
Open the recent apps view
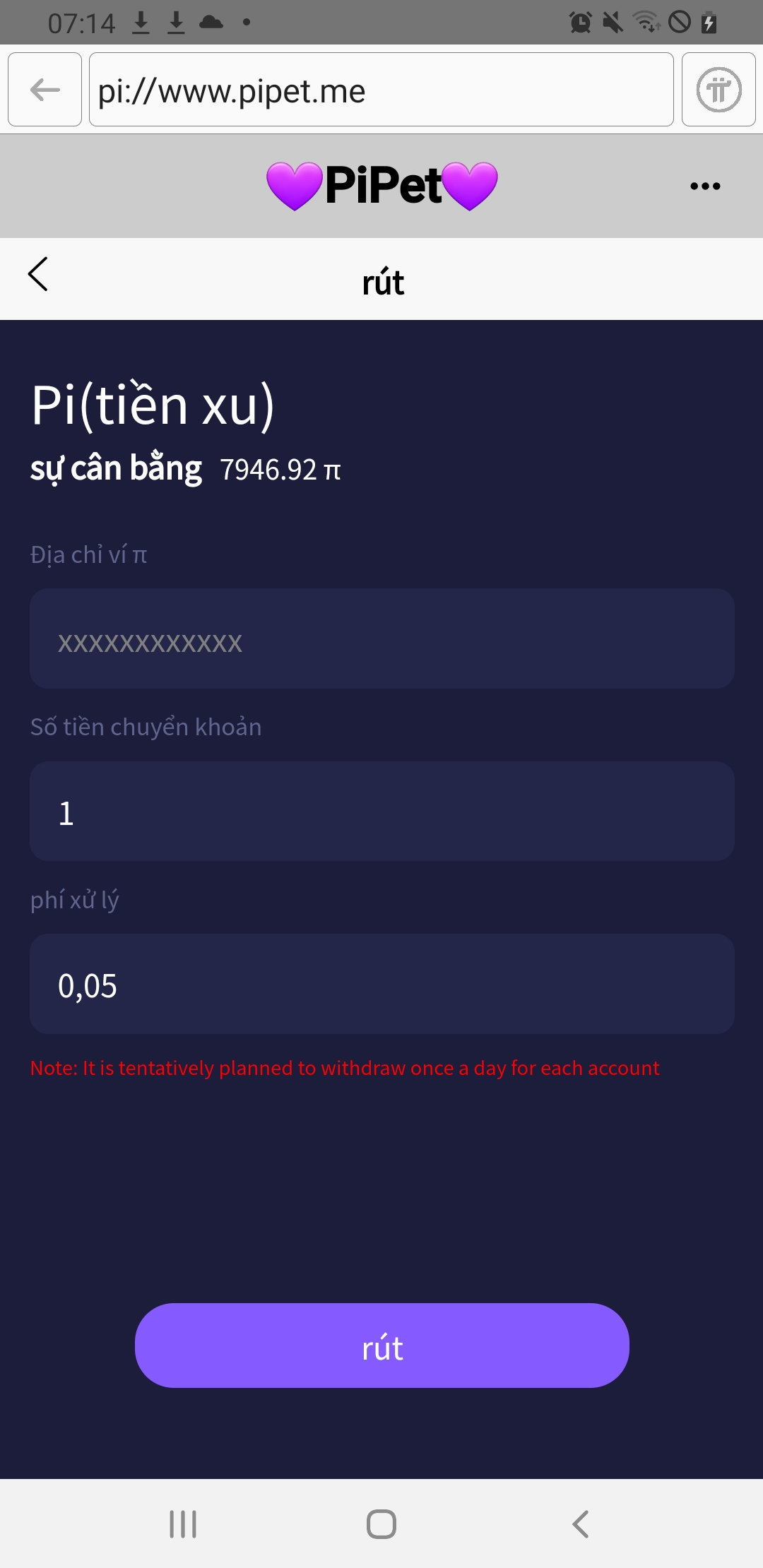tap(183, 1524)
